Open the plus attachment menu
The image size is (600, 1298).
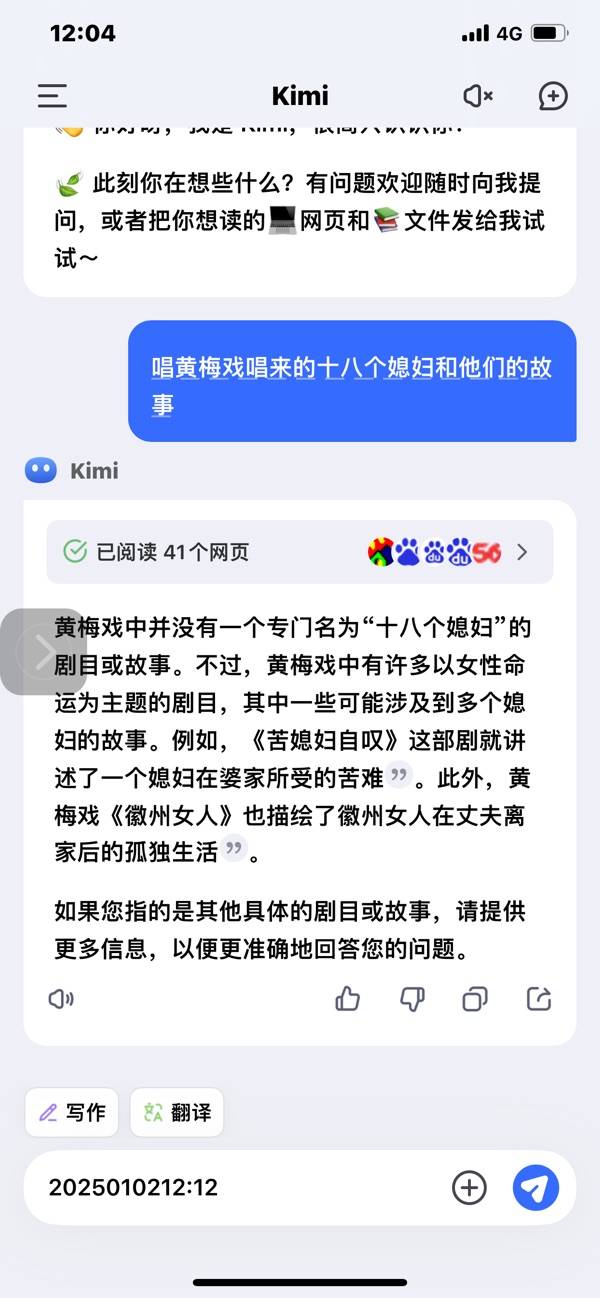click(x=469, y=1188)
